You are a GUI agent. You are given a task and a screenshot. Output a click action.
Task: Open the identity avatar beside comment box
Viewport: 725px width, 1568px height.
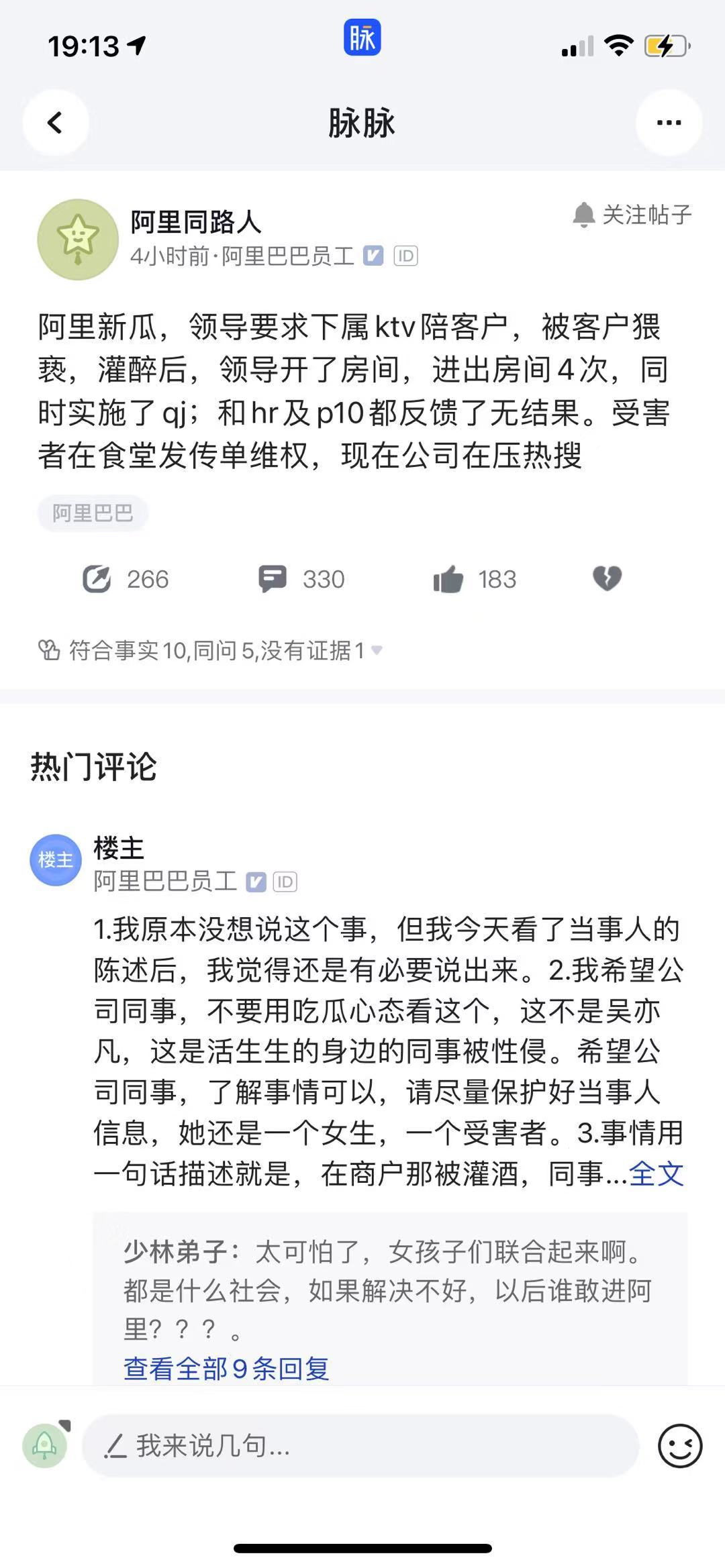point(46,1445)
